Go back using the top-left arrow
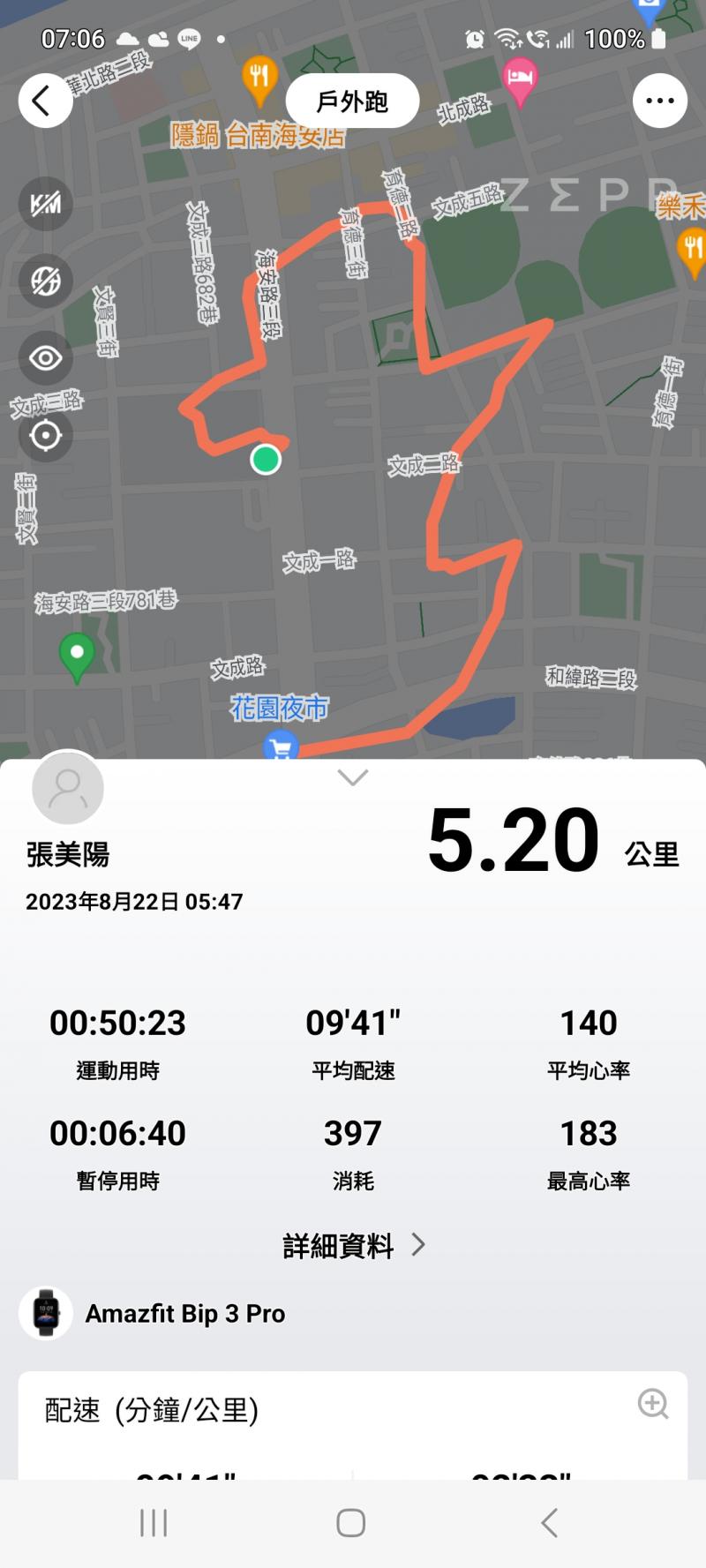Screen dimensions: 706x1568 45,101
